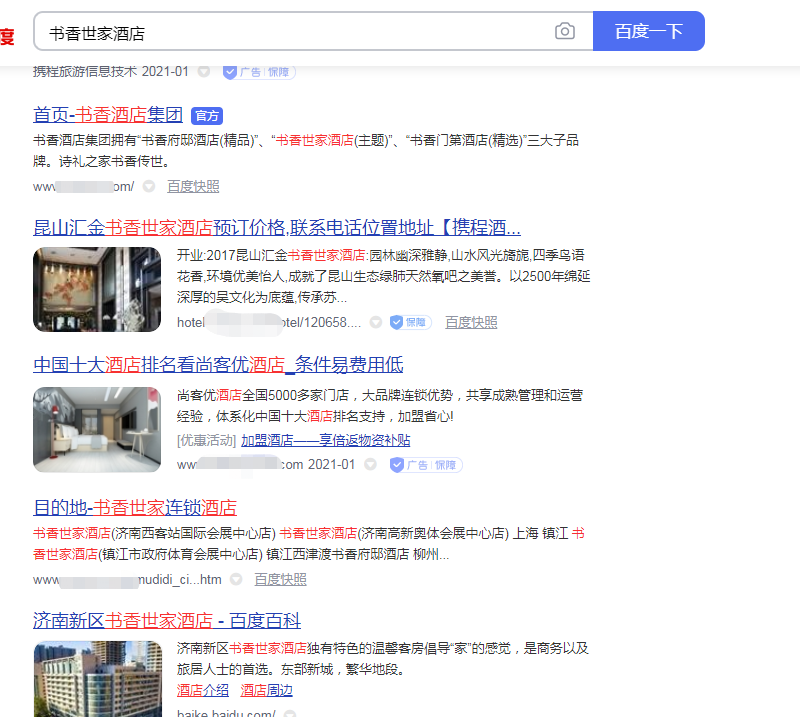
Task: Open 目的地-书香世家连锁酒店 result
Action: [x=135, y=507]
